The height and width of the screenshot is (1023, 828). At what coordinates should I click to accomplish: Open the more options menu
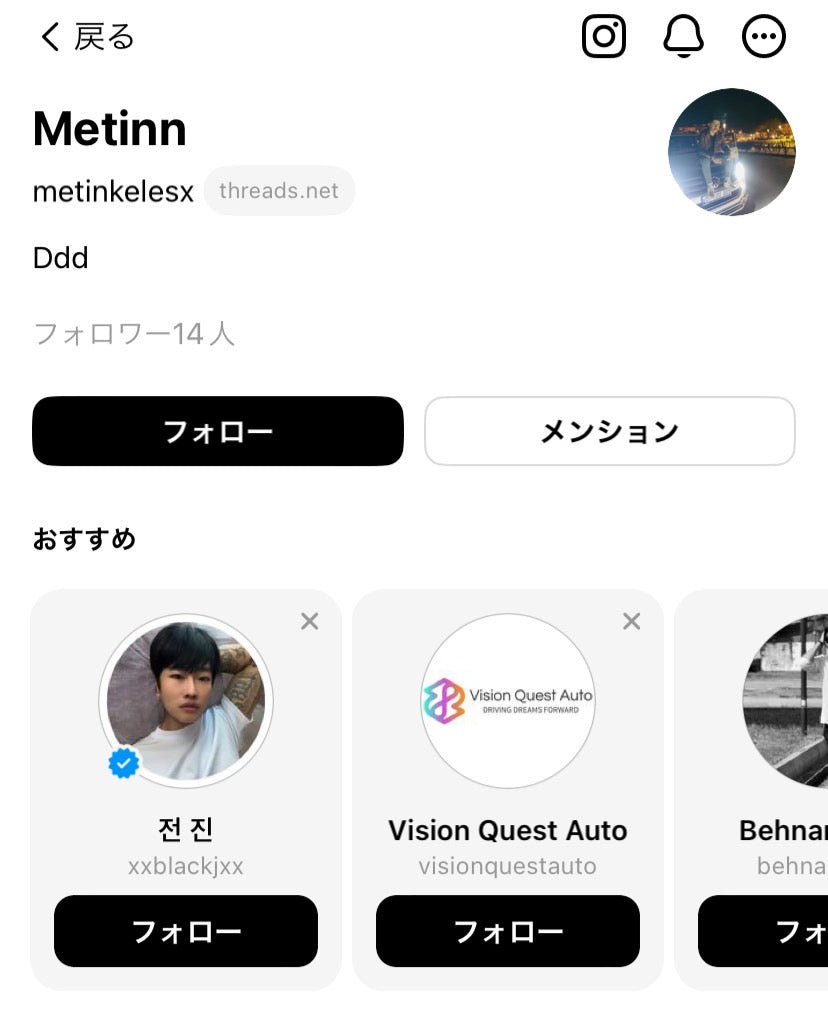point(764,37)
